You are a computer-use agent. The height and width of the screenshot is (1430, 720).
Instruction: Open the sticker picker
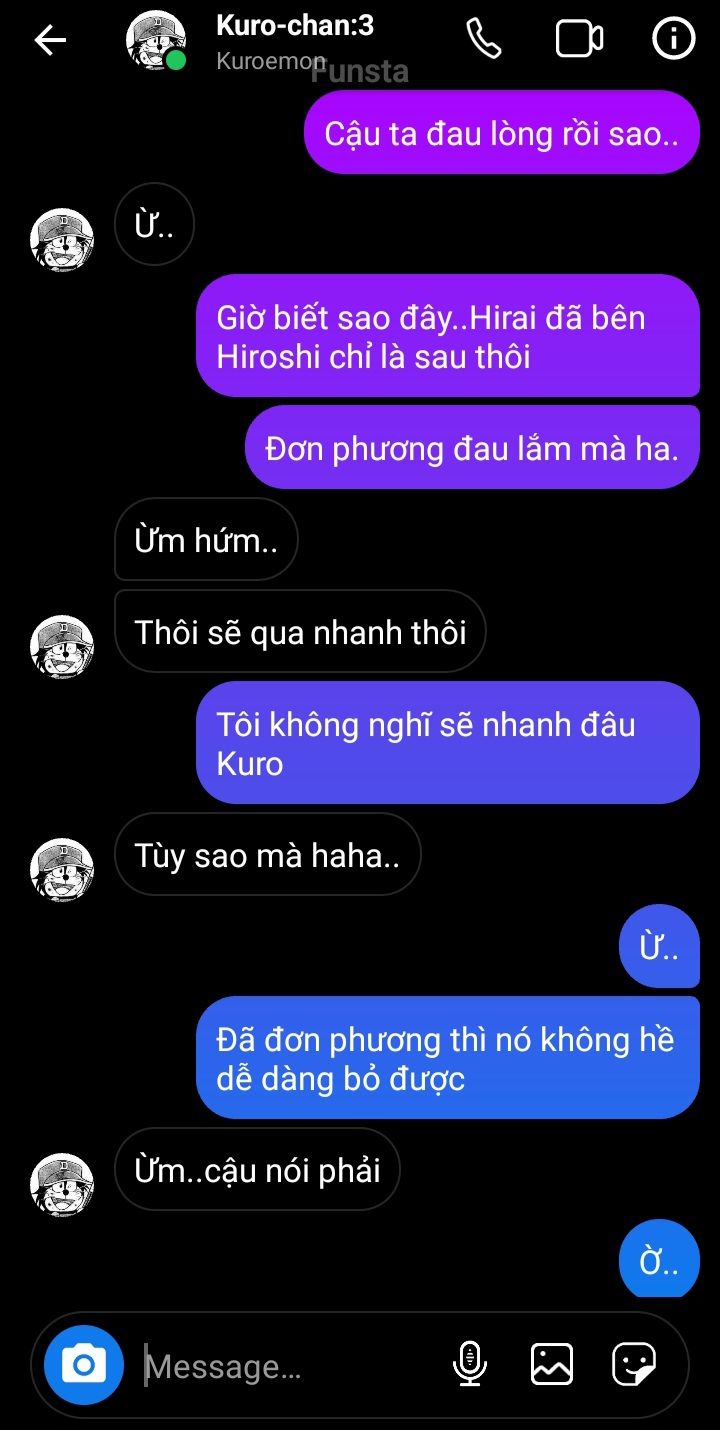click(x=634, y=1365)
